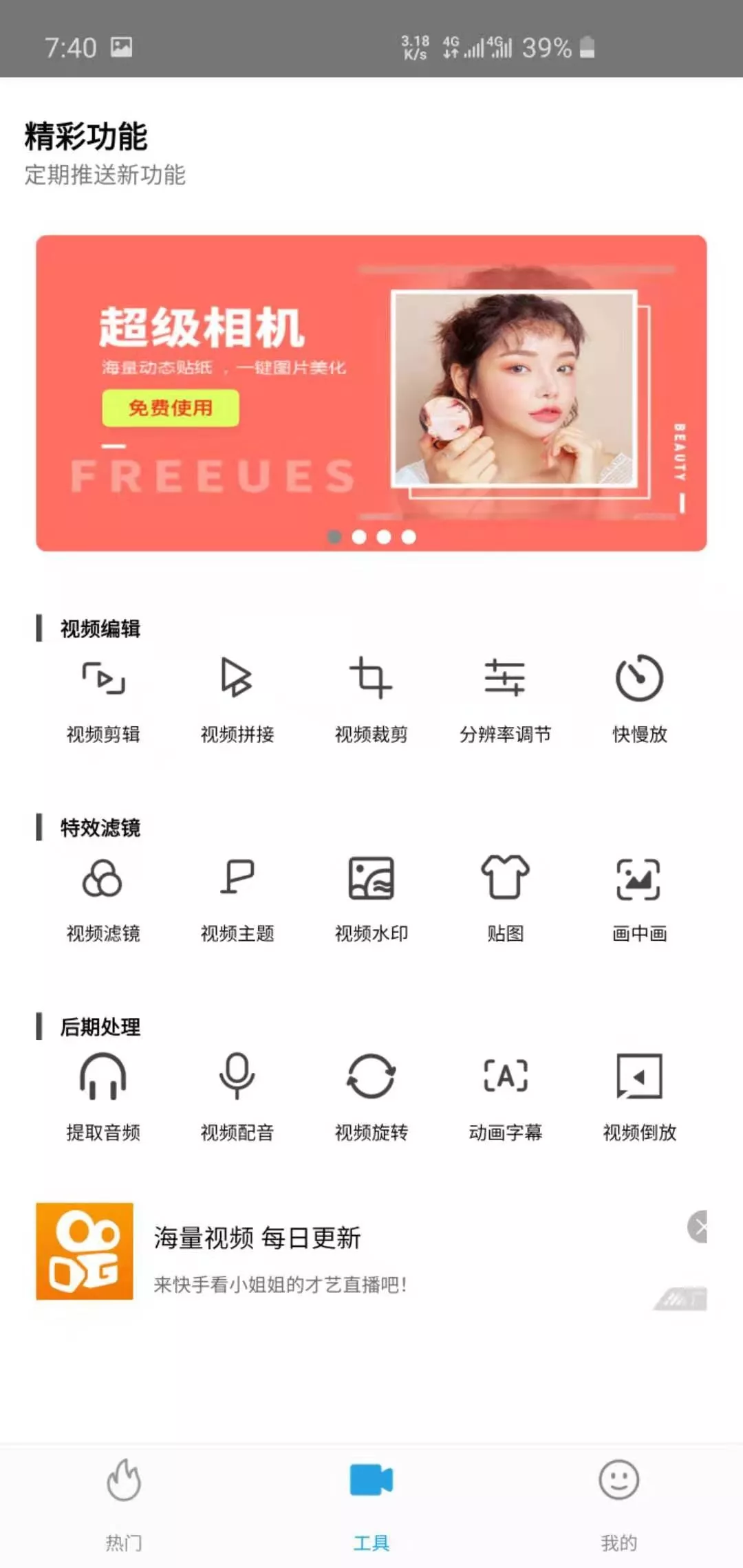Switch to the 热门 tab
Viewport: 743px width, 1568px height.
click(x=124, y=1506)
